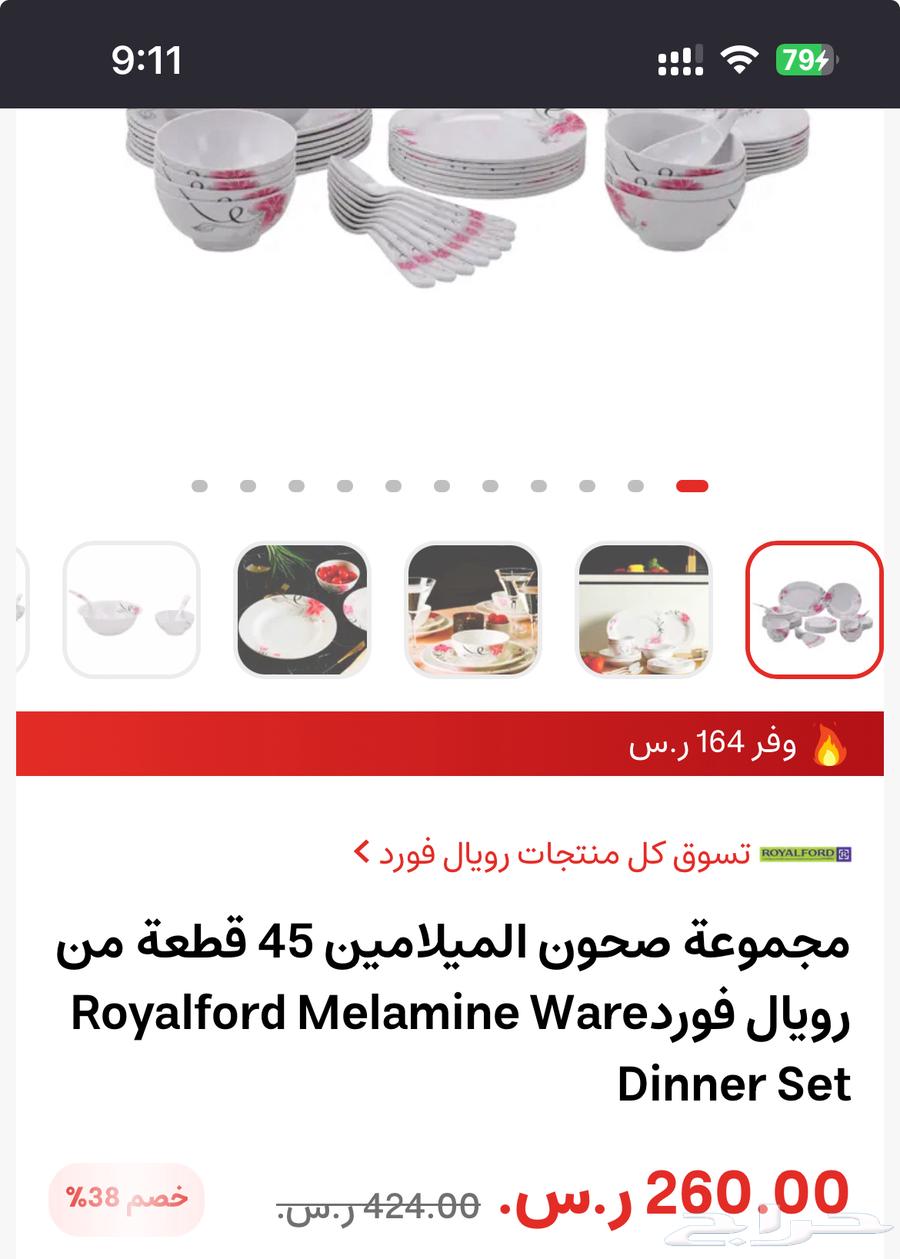
Task: Tap the Royalford brand logo icon
Action: pos(808,850)
